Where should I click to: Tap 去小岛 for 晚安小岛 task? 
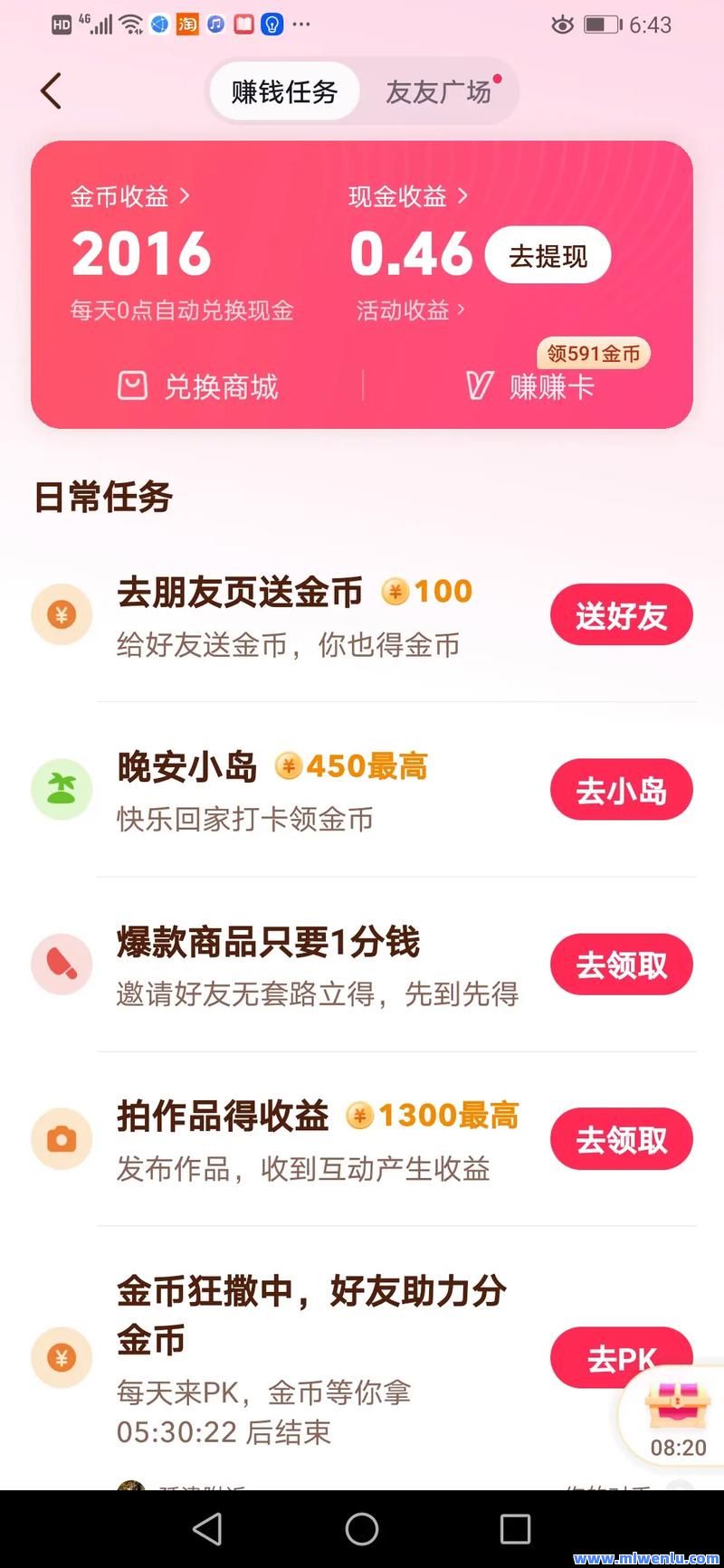pos(621,791)
